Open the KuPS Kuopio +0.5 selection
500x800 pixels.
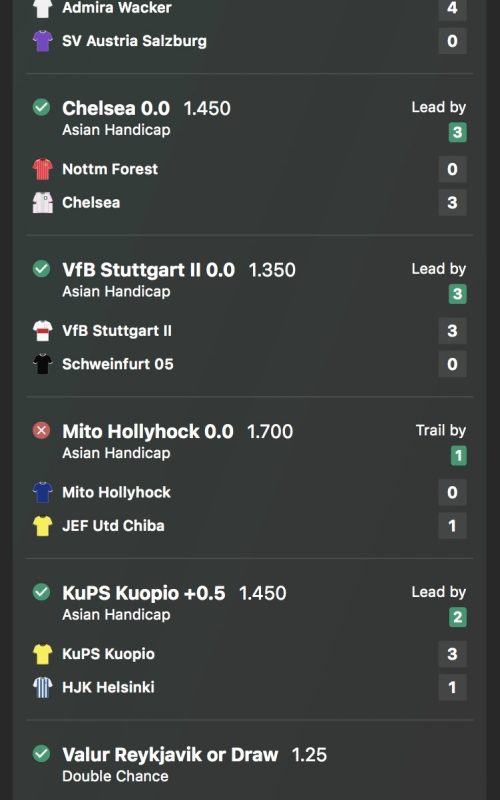(143, 593)
